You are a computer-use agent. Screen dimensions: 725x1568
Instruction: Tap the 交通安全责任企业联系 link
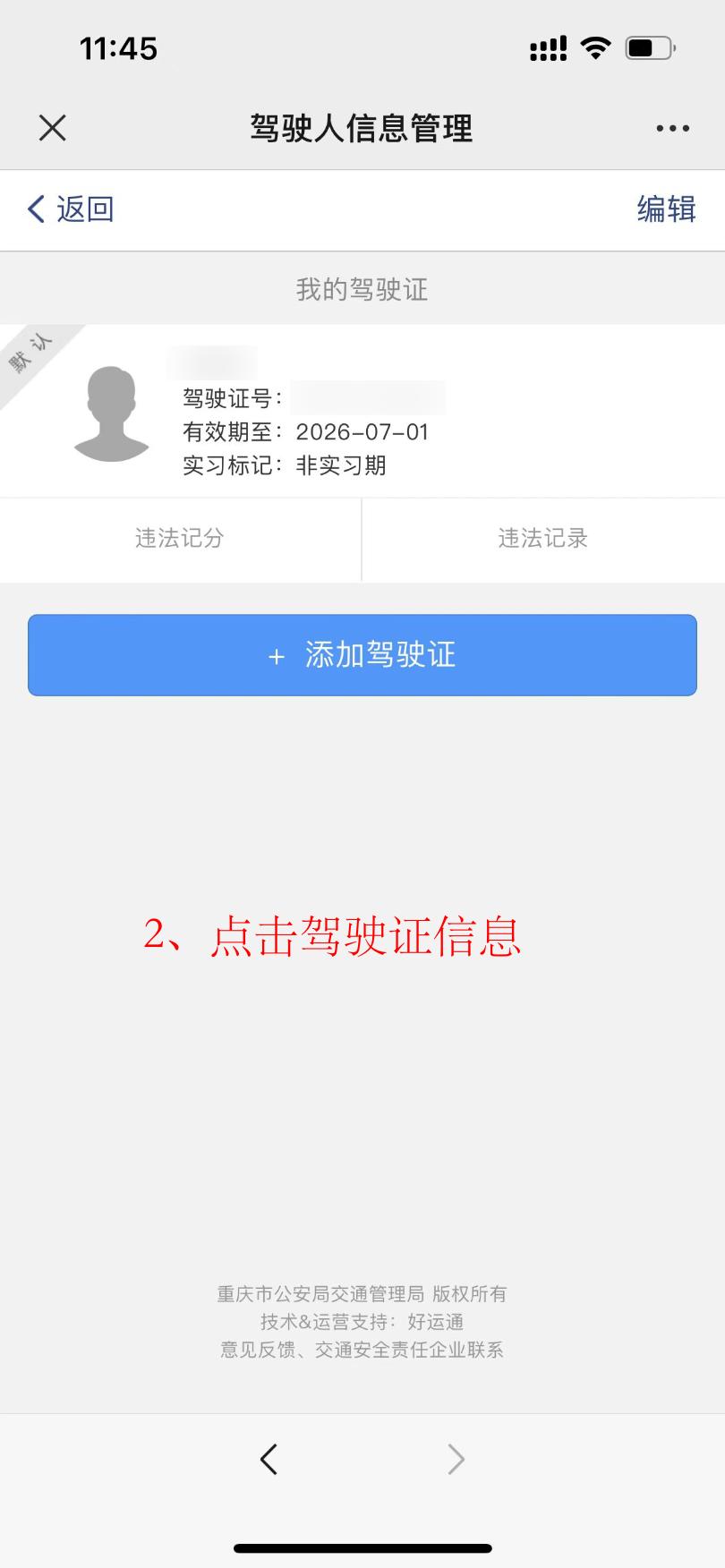(x=412, y=1351)
